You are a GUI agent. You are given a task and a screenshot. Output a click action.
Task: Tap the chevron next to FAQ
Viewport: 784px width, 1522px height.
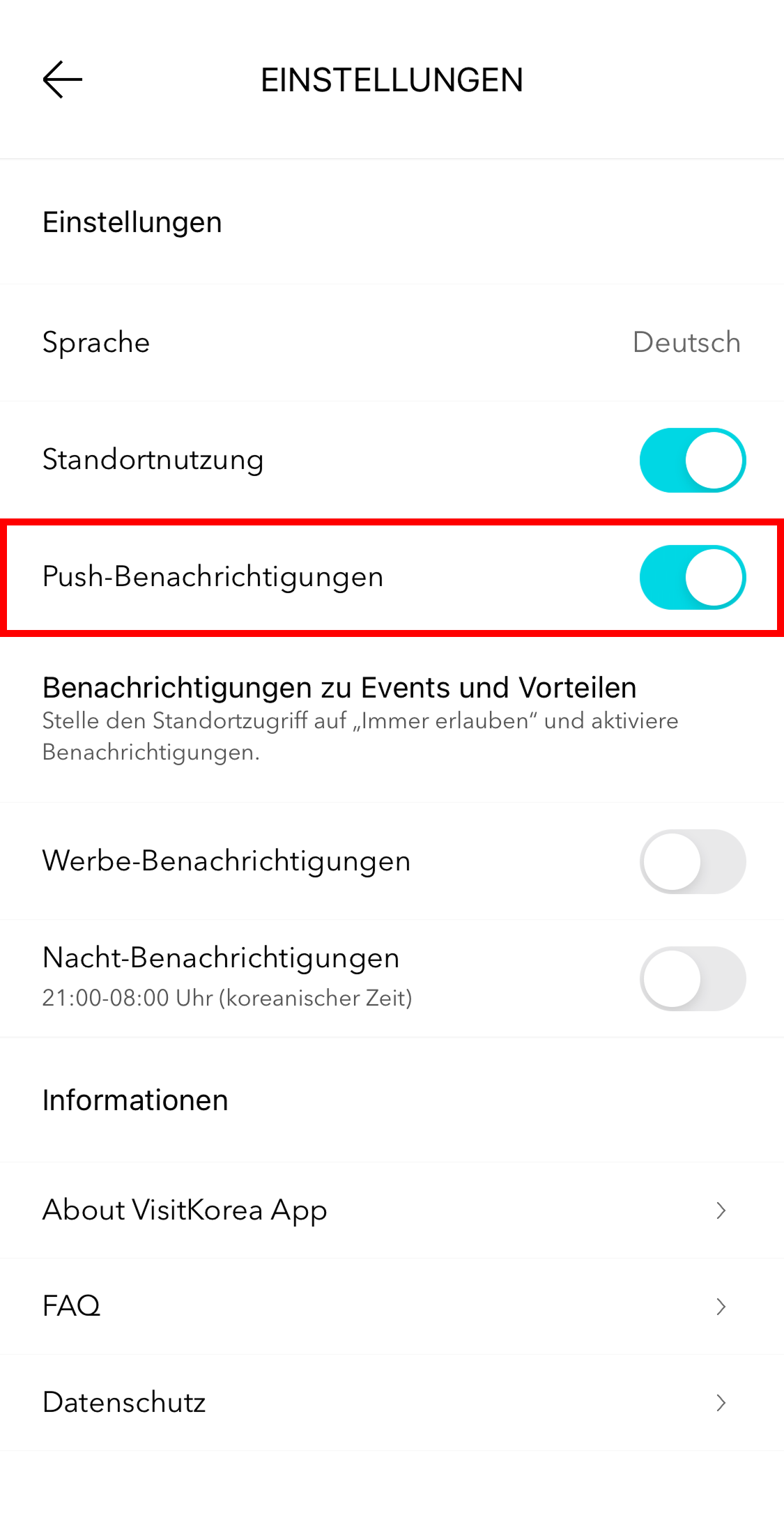pyautogui.click(x=722, y=1306)
